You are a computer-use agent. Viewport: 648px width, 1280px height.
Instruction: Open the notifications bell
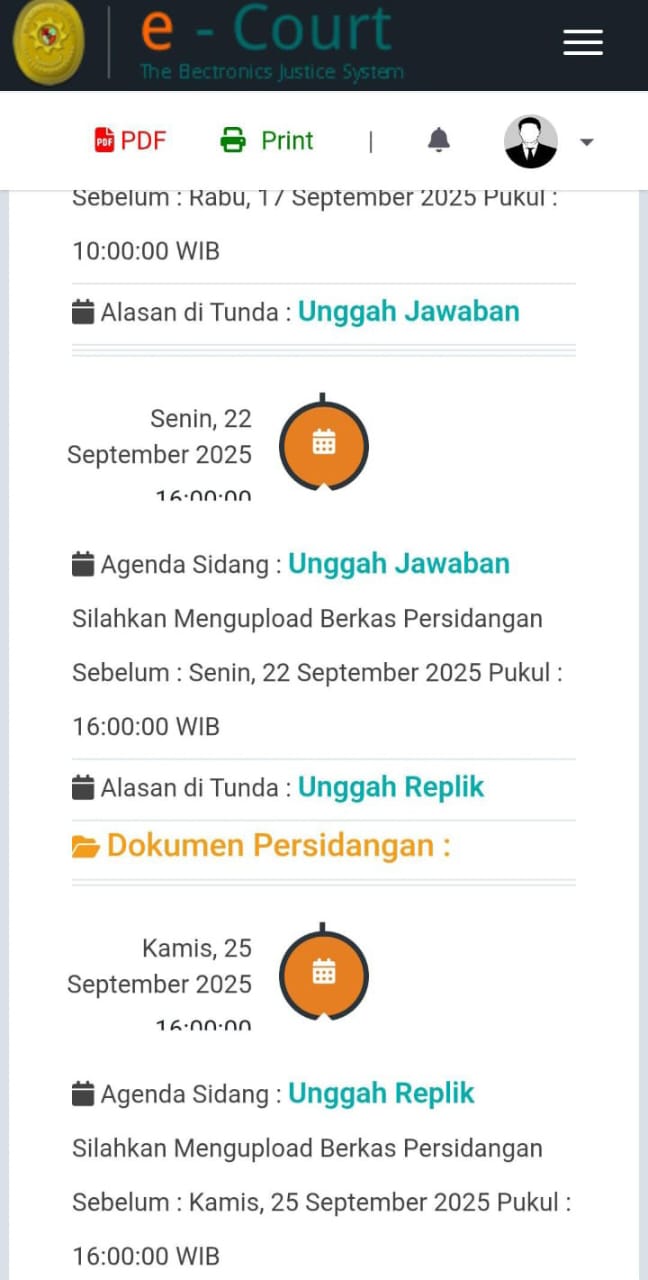[438, 141]
